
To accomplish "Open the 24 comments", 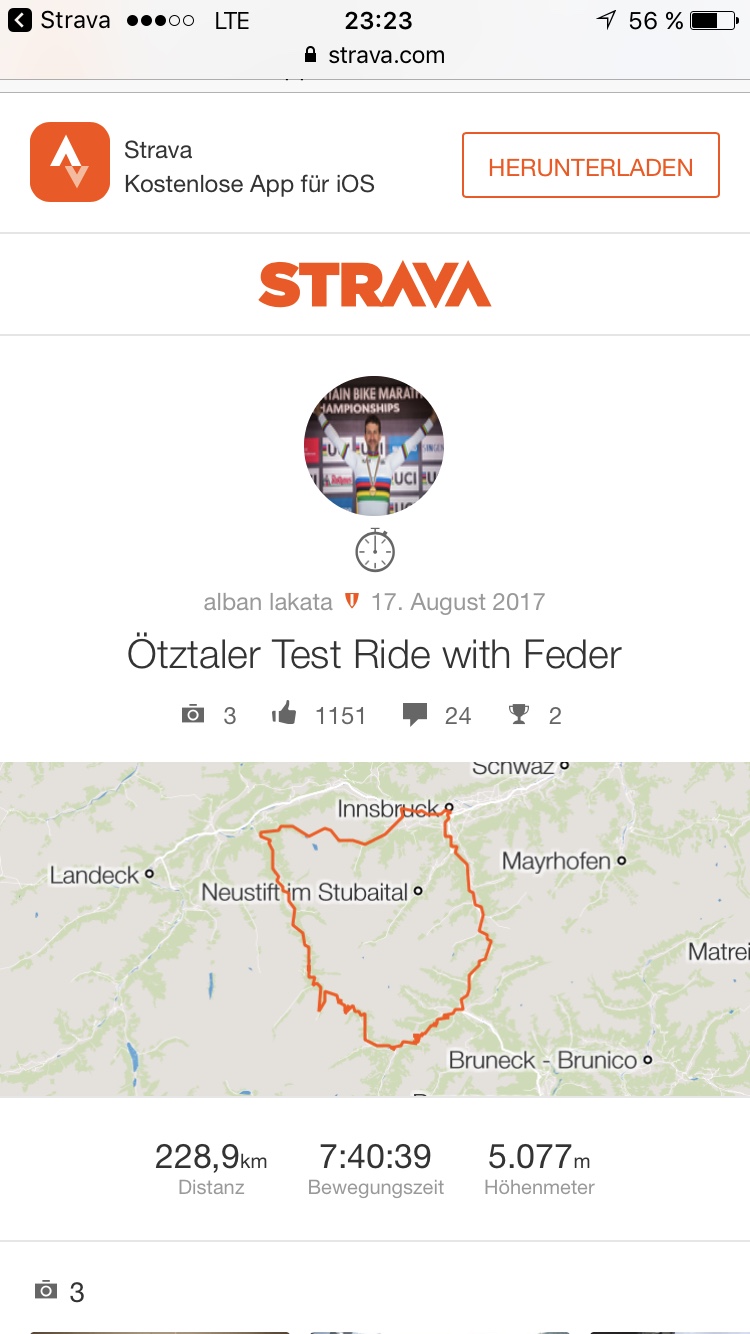I will (x=436, y=715).
